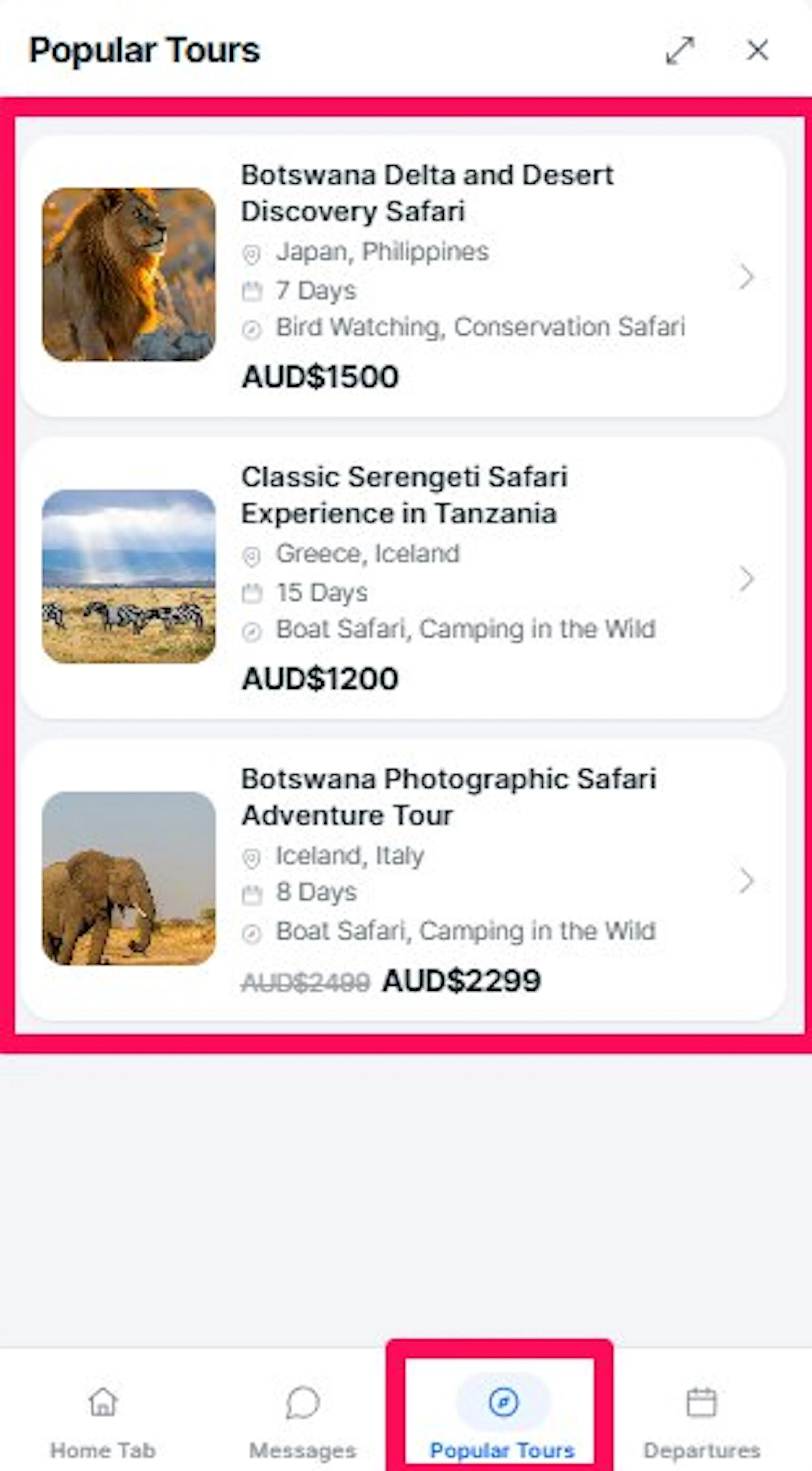The height and width of the screenshot is (1471, 812).
Task: Open Classic Serengeti Safari Experience in Tanzania
Action: point(403,578)
